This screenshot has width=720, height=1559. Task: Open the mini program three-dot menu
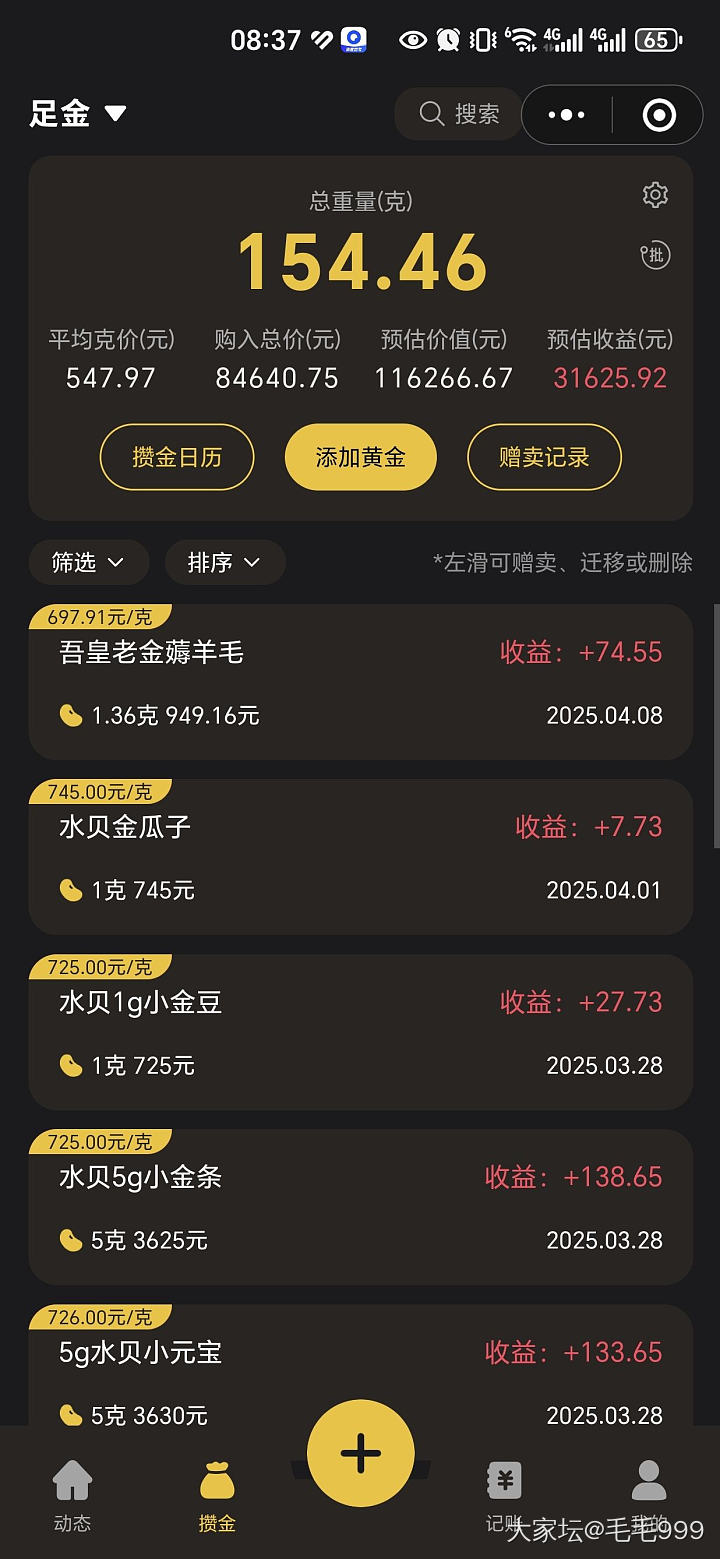(567, 115)
